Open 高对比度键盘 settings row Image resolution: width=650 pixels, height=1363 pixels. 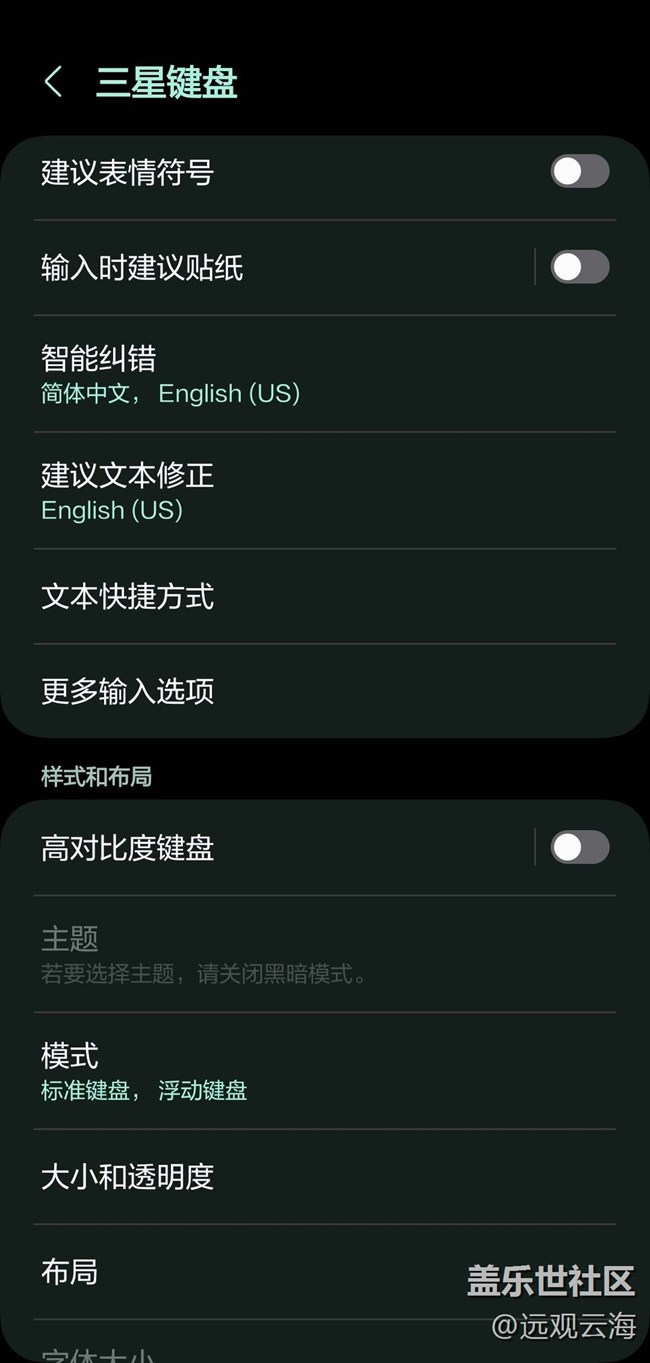(284, 848)
